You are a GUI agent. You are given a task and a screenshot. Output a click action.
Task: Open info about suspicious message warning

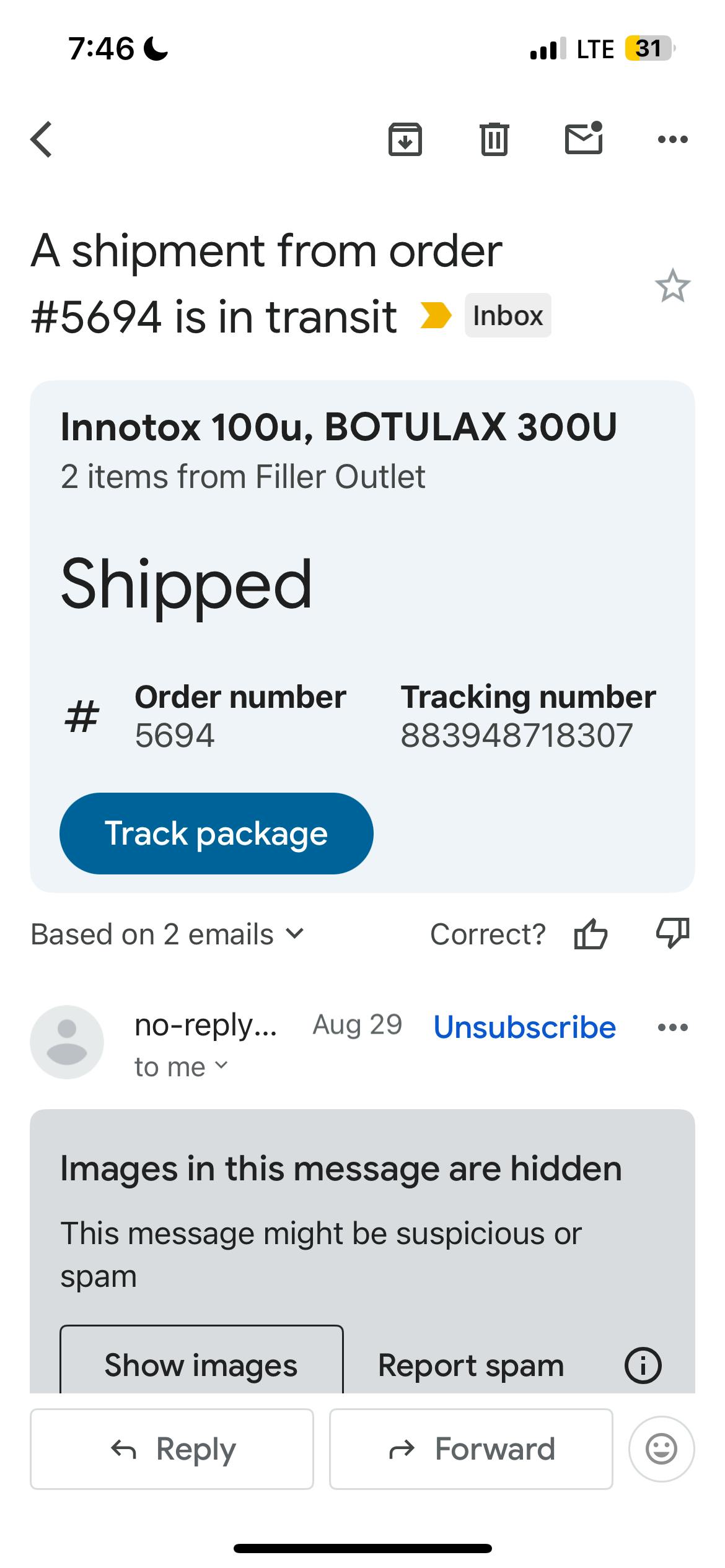[x=643, y=1365]
